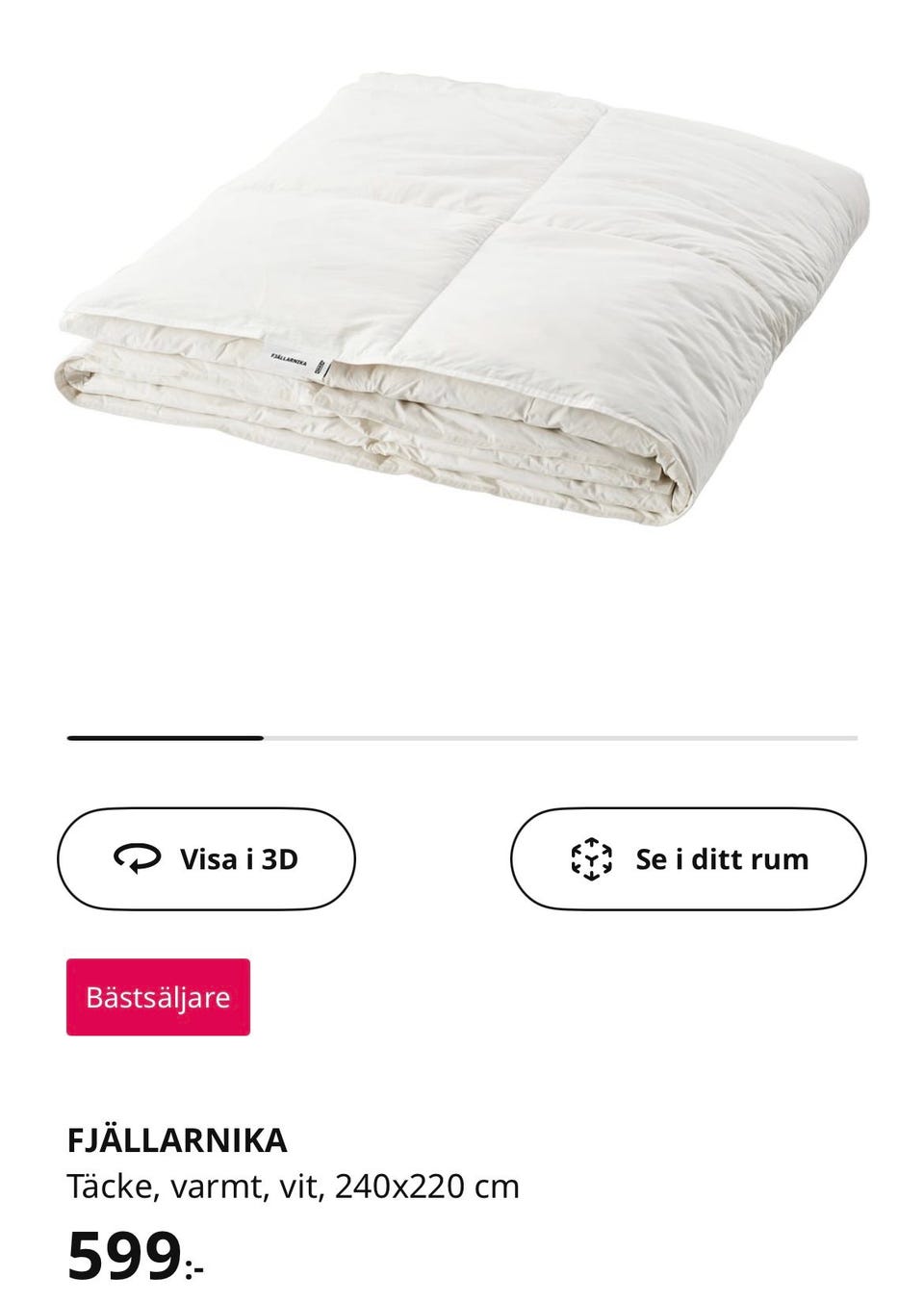Viewport: 924px width, 1302px height.
Task: Open 'Se i ditt rum' AR view
Action: click(x=687, y=858)
